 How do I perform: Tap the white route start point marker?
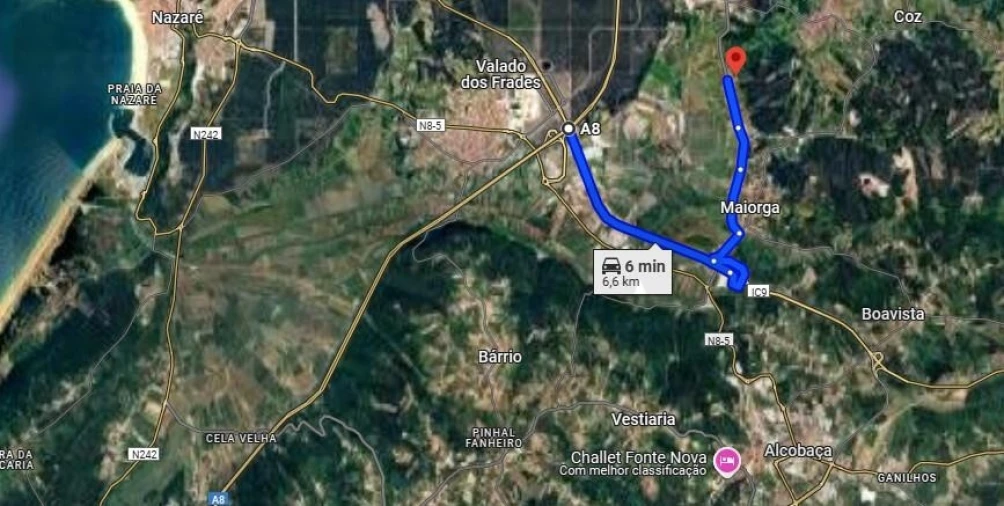568,129
